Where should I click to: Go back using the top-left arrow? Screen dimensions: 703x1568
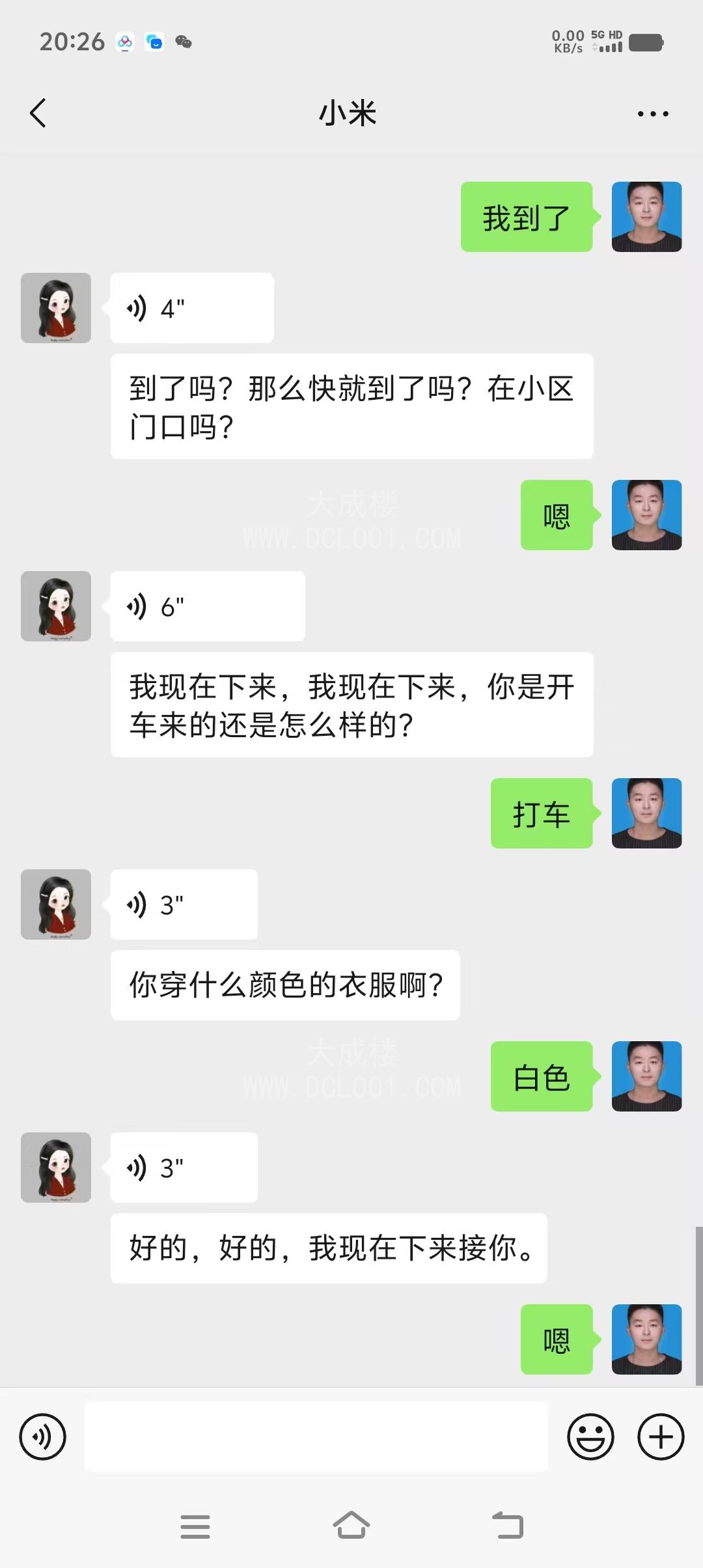37,113
